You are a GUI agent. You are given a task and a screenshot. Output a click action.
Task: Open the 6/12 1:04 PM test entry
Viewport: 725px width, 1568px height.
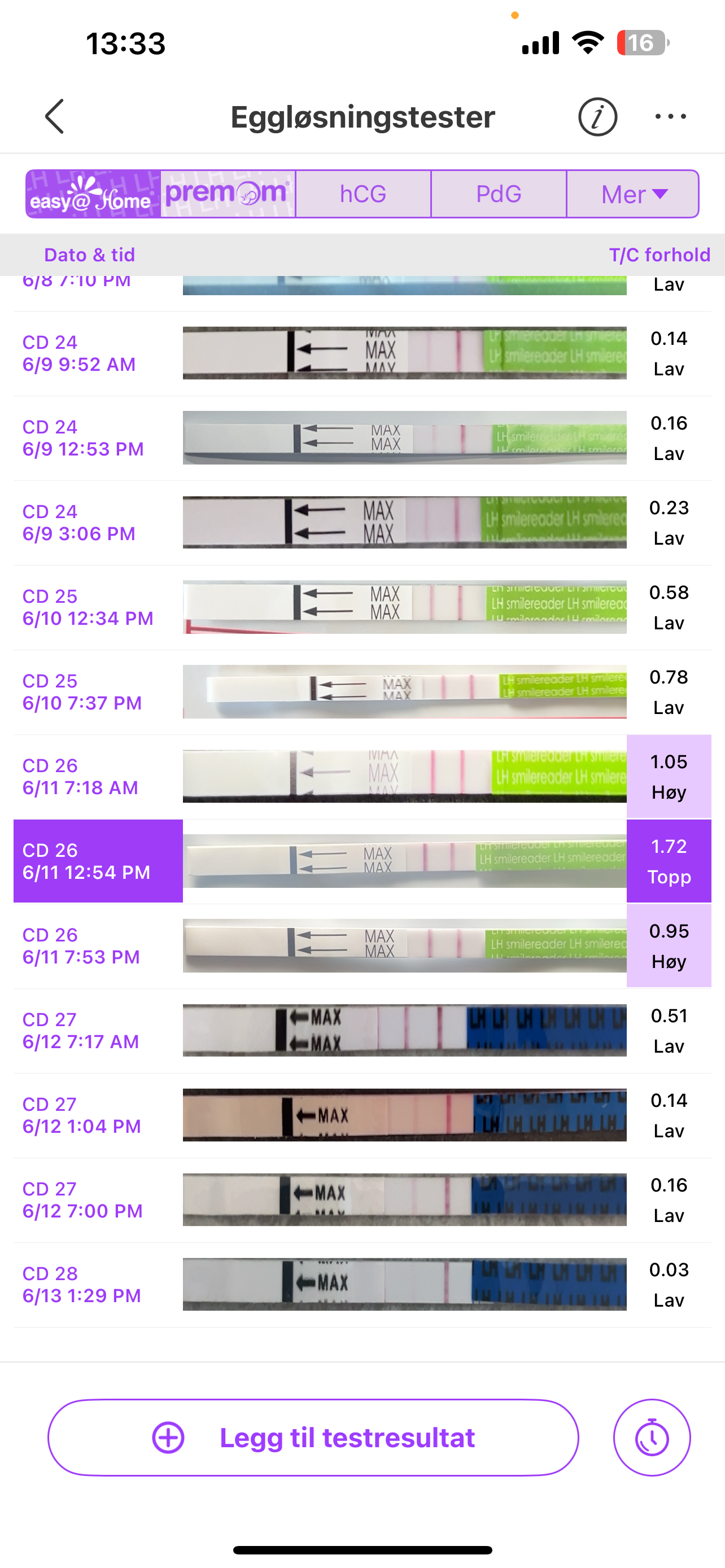(x=361, y=1115)
